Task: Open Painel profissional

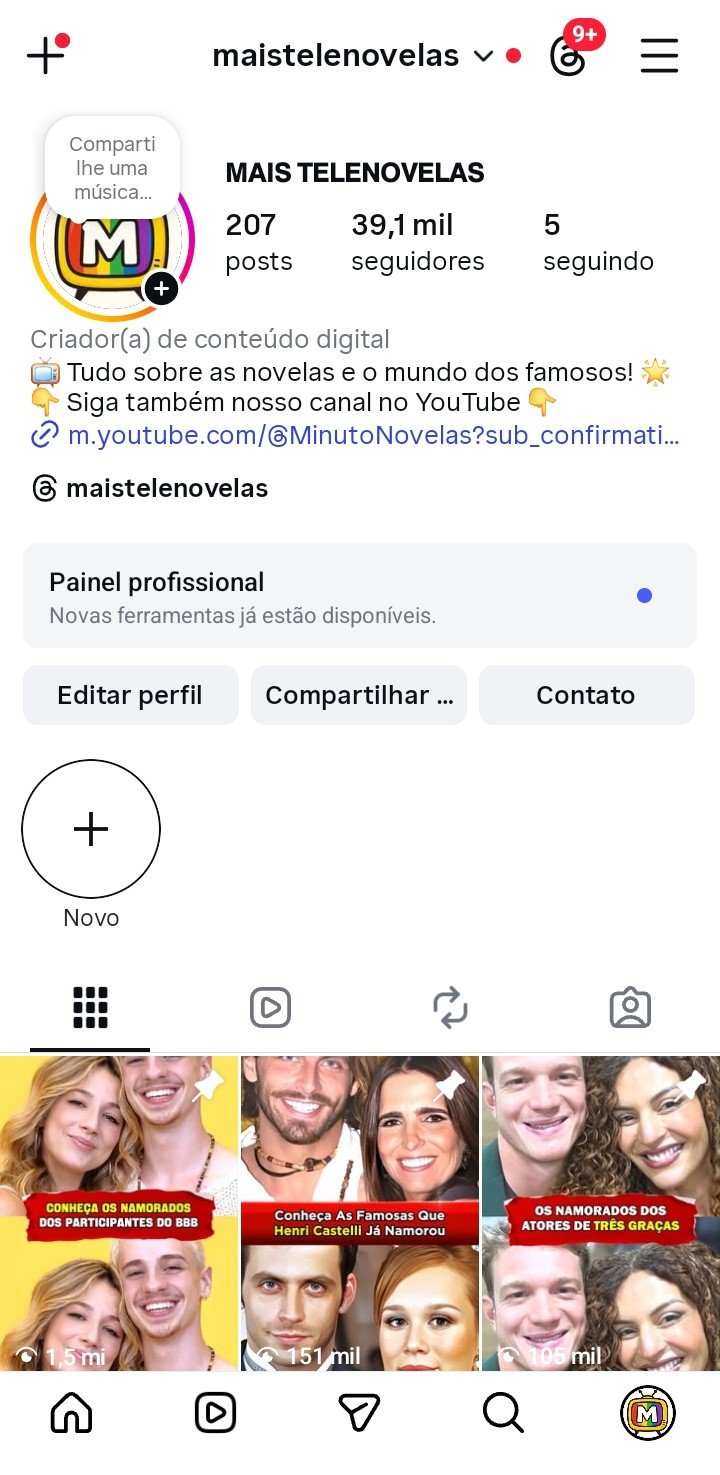Action: [x=359, y=596]
